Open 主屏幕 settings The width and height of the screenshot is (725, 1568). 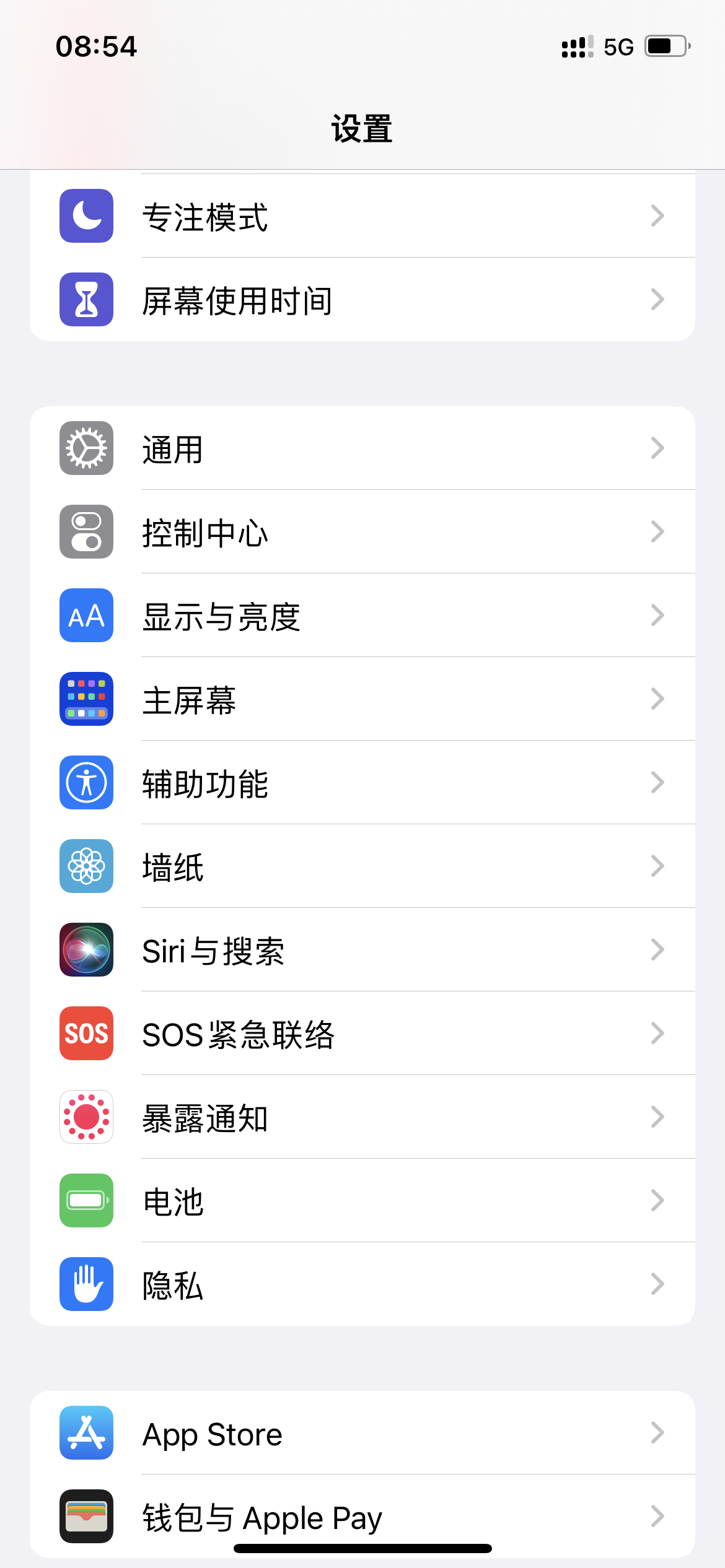(362, 699)
